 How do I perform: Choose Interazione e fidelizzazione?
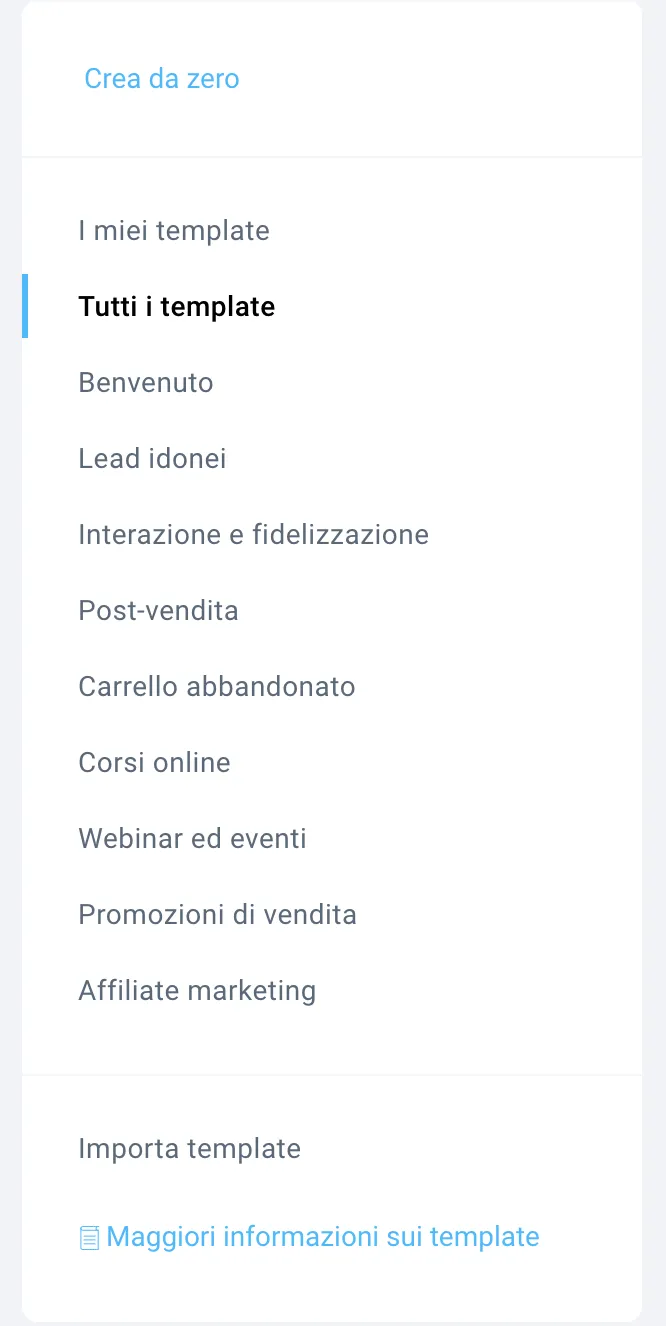pos(254,534)
